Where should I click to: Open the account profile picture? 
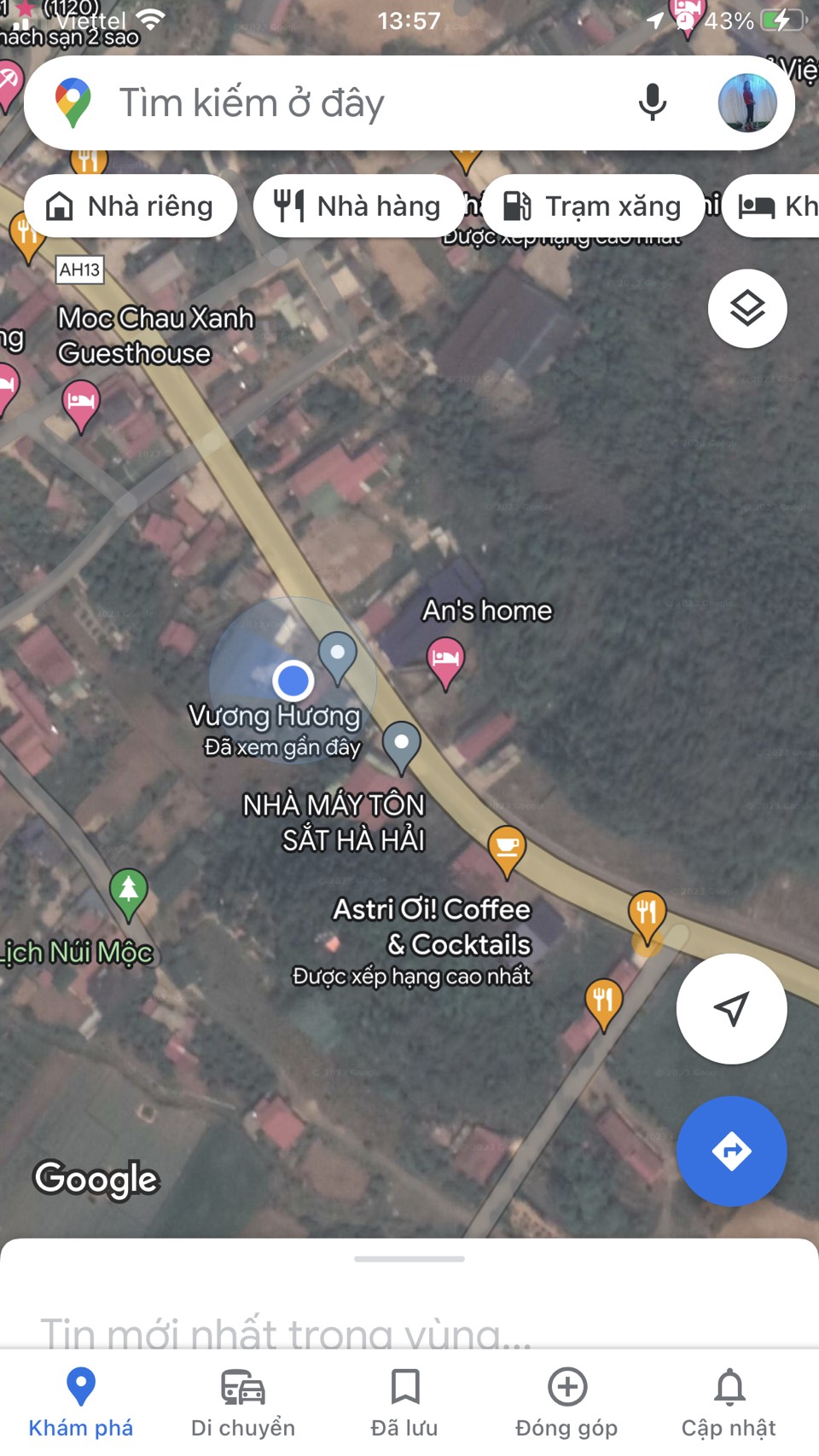tap(747, 103)
